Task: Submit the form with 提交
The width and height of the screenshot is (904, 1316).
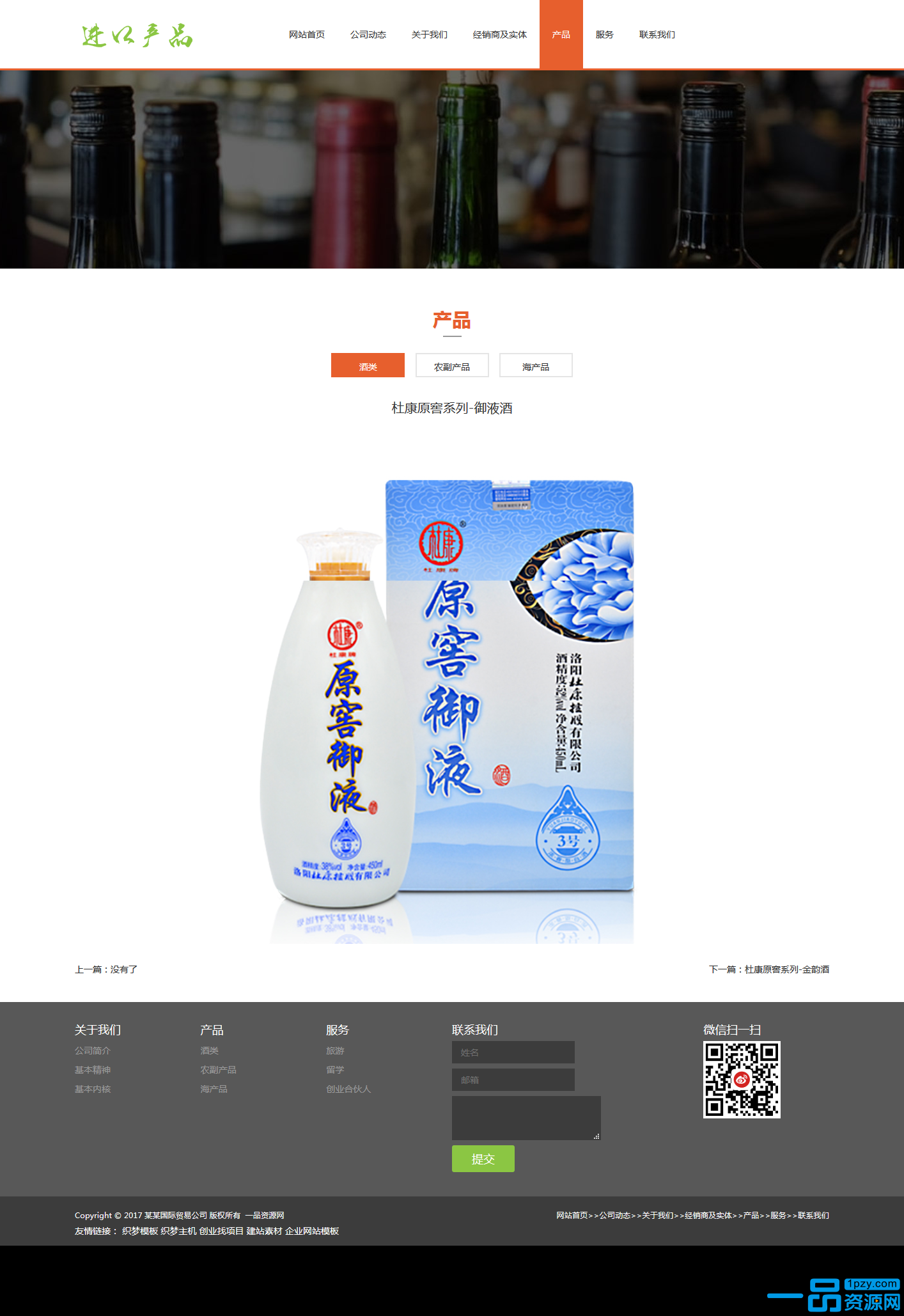Action: 483,1159
